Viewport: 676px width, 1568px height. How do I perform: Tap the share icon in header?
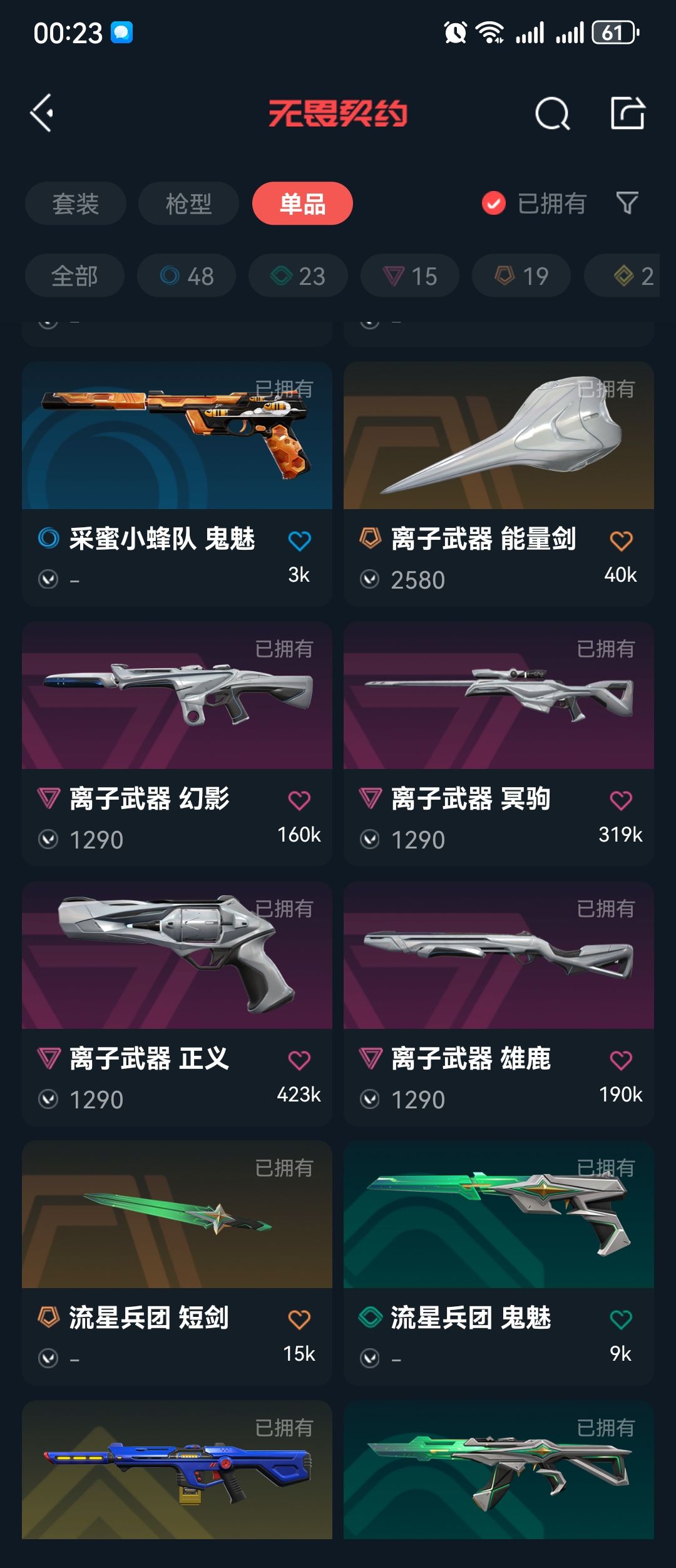627,113
